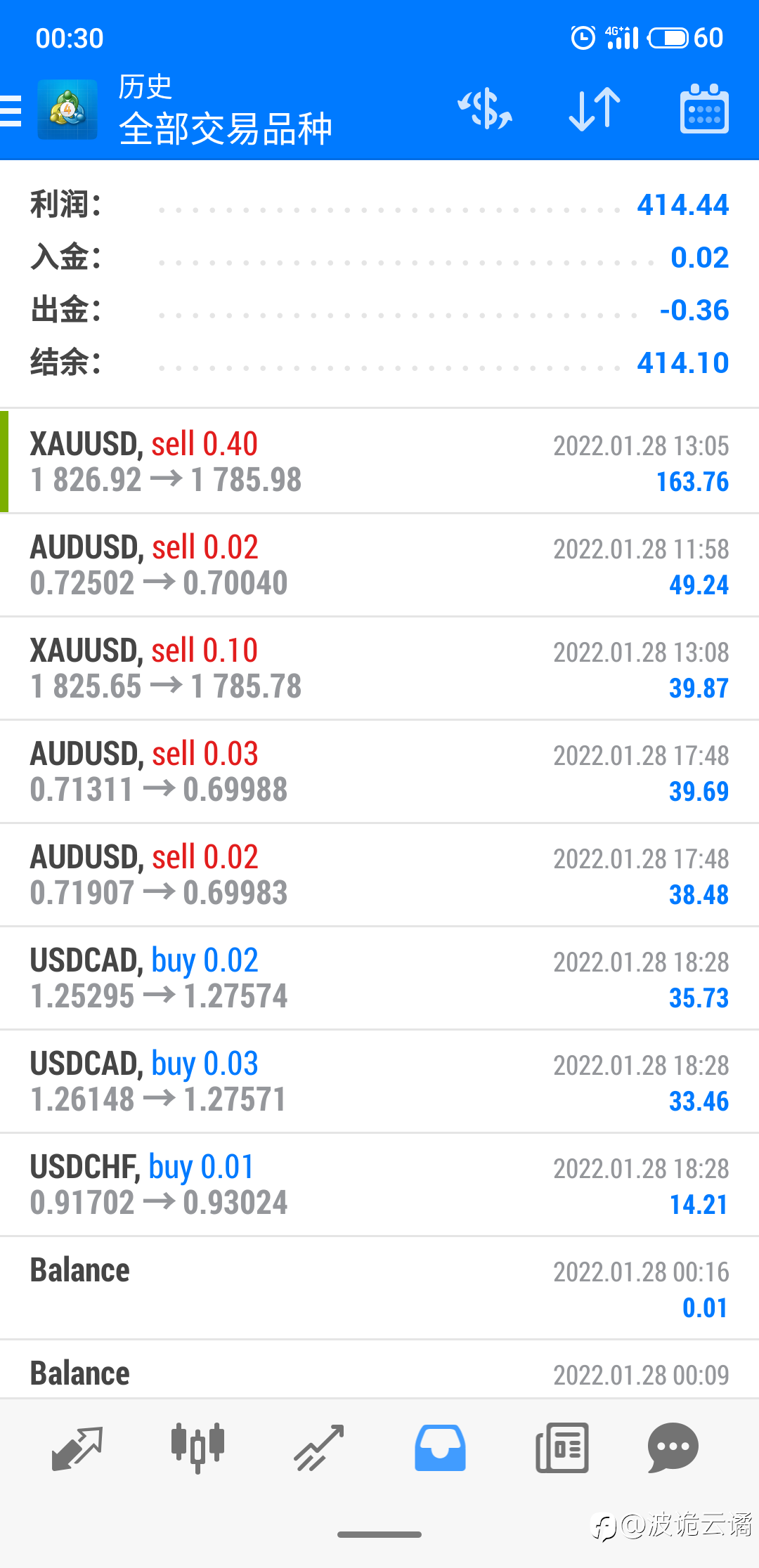Expand AUDUSD sell 0.02 trade with 49.24 profit

coord(379,565)
